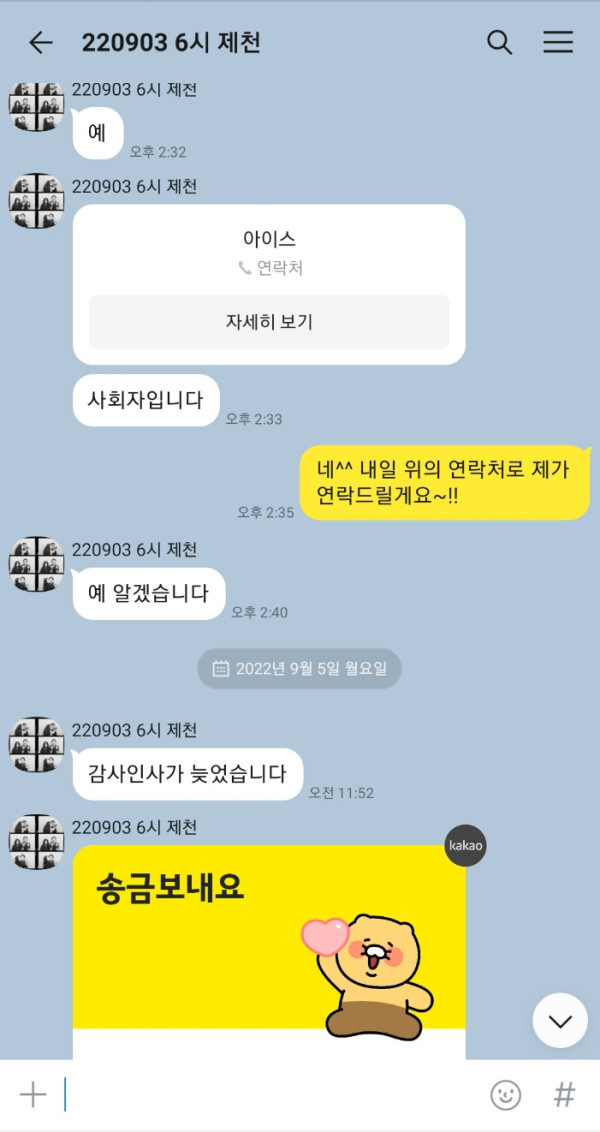Focus the message input field
This screenshot has height=1132, width=600.
click(x=270, y=1095)
